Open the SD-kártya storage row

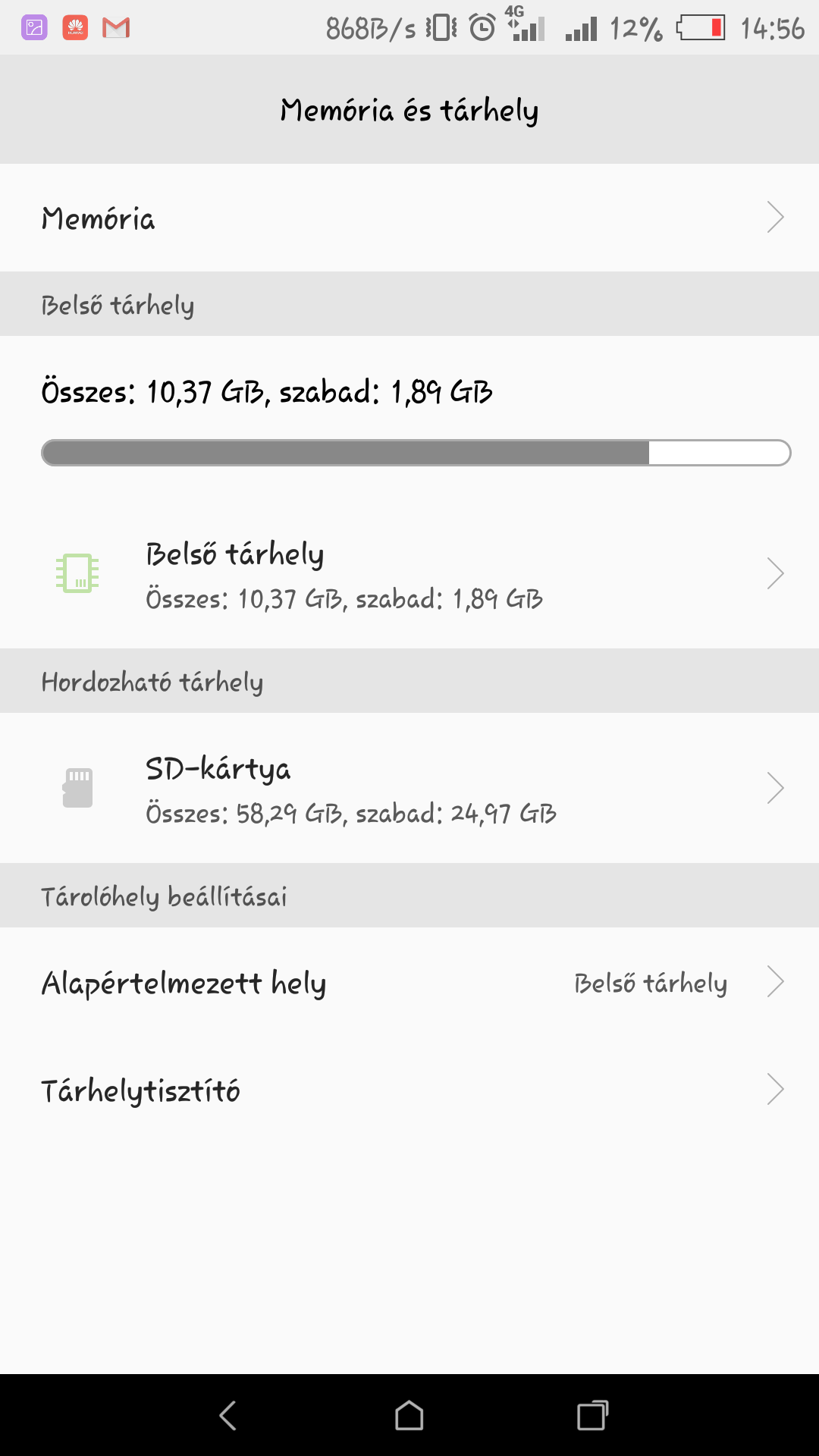coord(409,788)
